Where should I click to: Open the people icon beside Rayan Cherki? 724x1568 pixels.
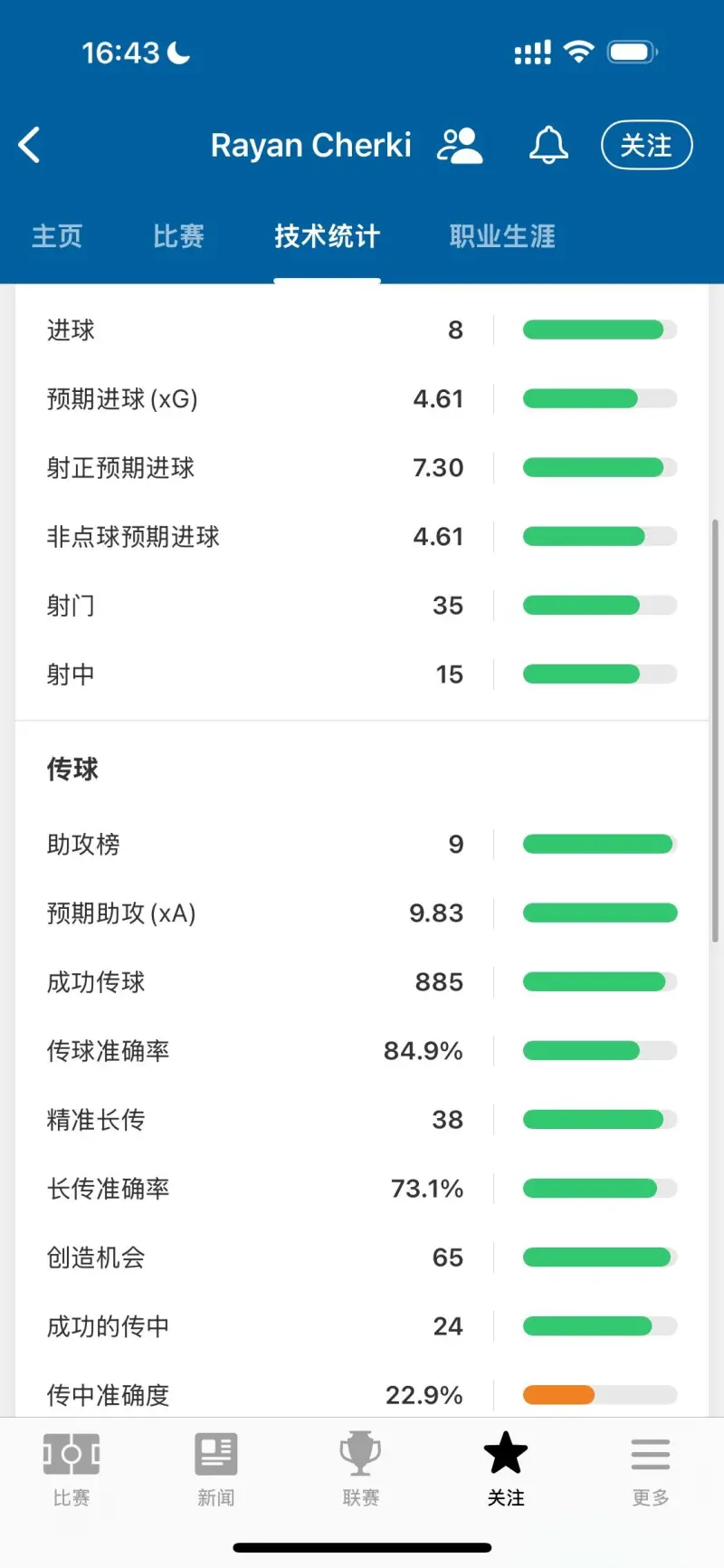point(460,145)
